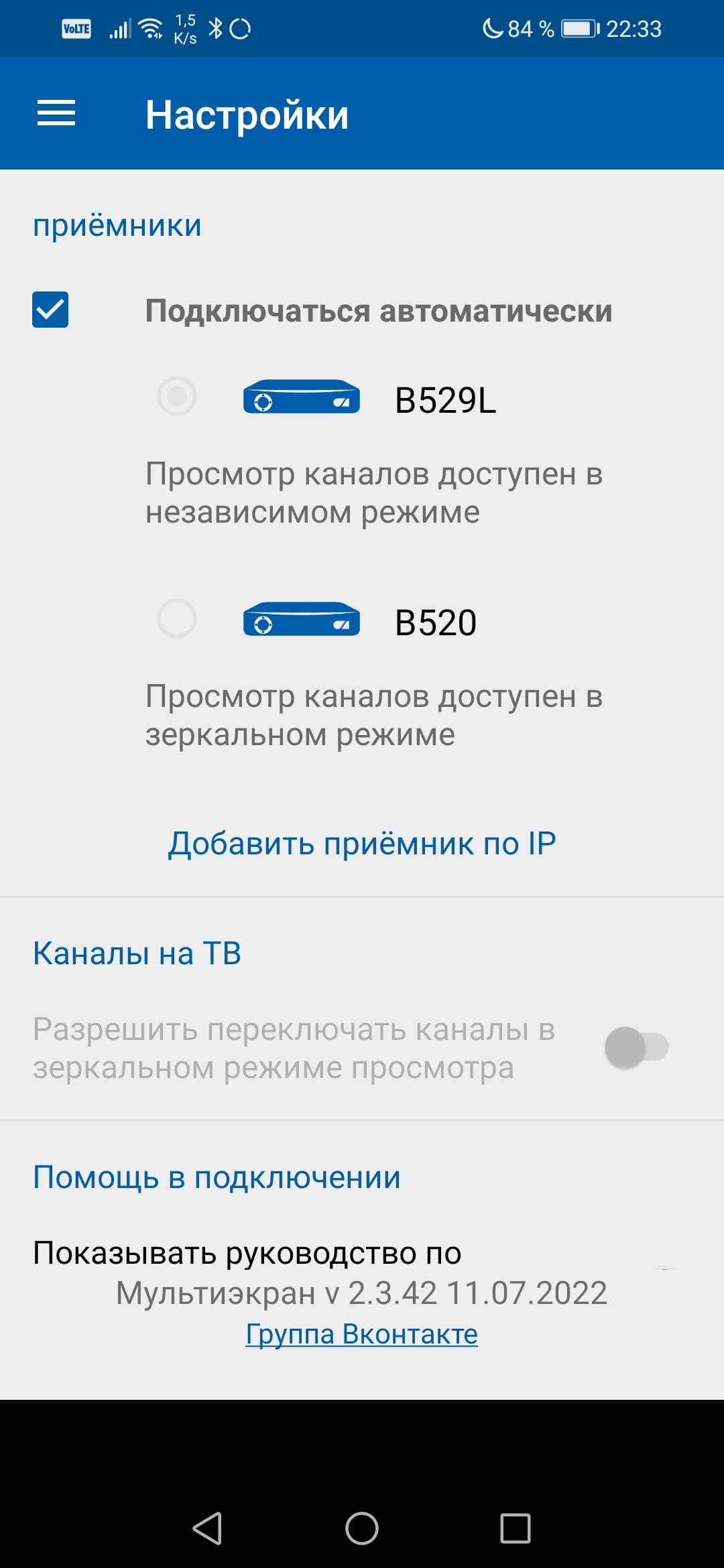Screen dimensions: 724x1568
Task: Go back with the system back button
Action: pos(207,1528)
